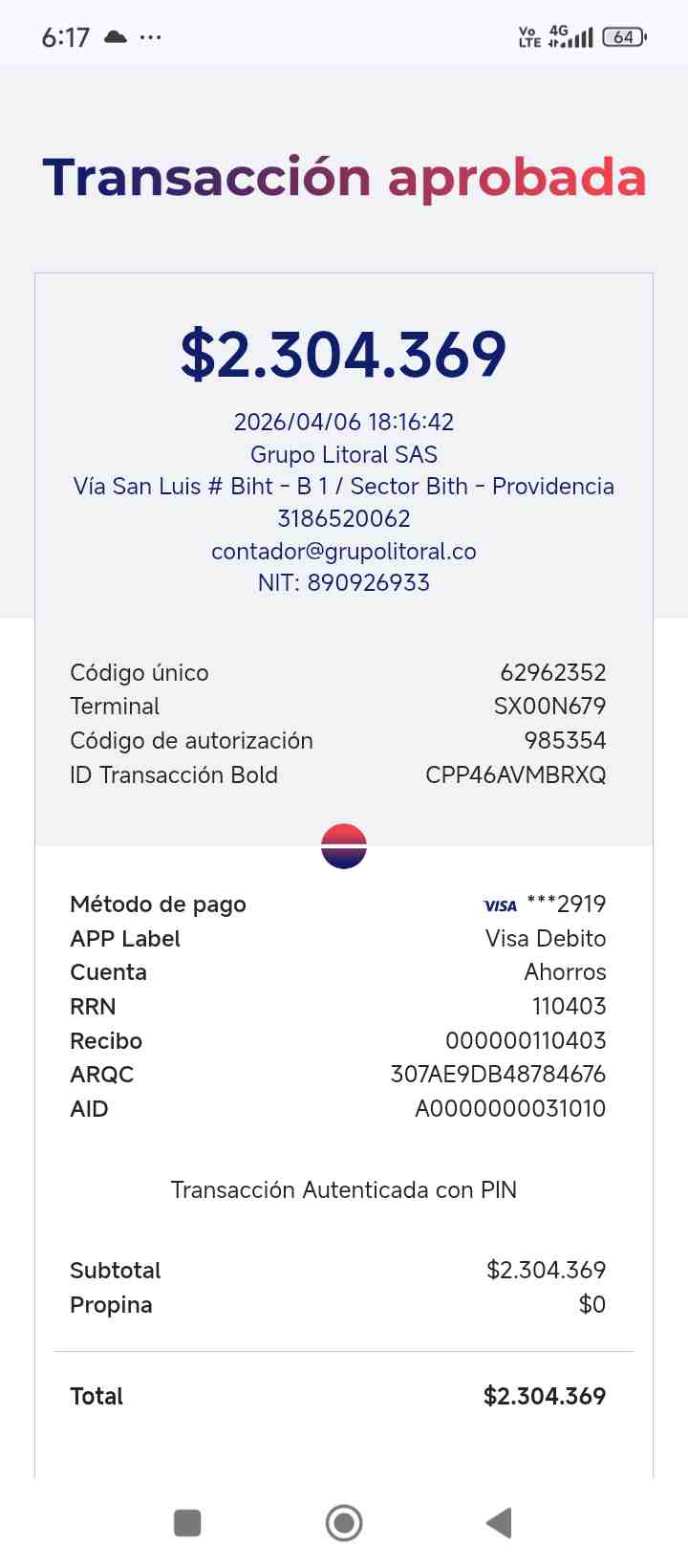Viewport: 688px width, 1568px height.
Task: Go to the home screen
Action: click(344, 1522)
